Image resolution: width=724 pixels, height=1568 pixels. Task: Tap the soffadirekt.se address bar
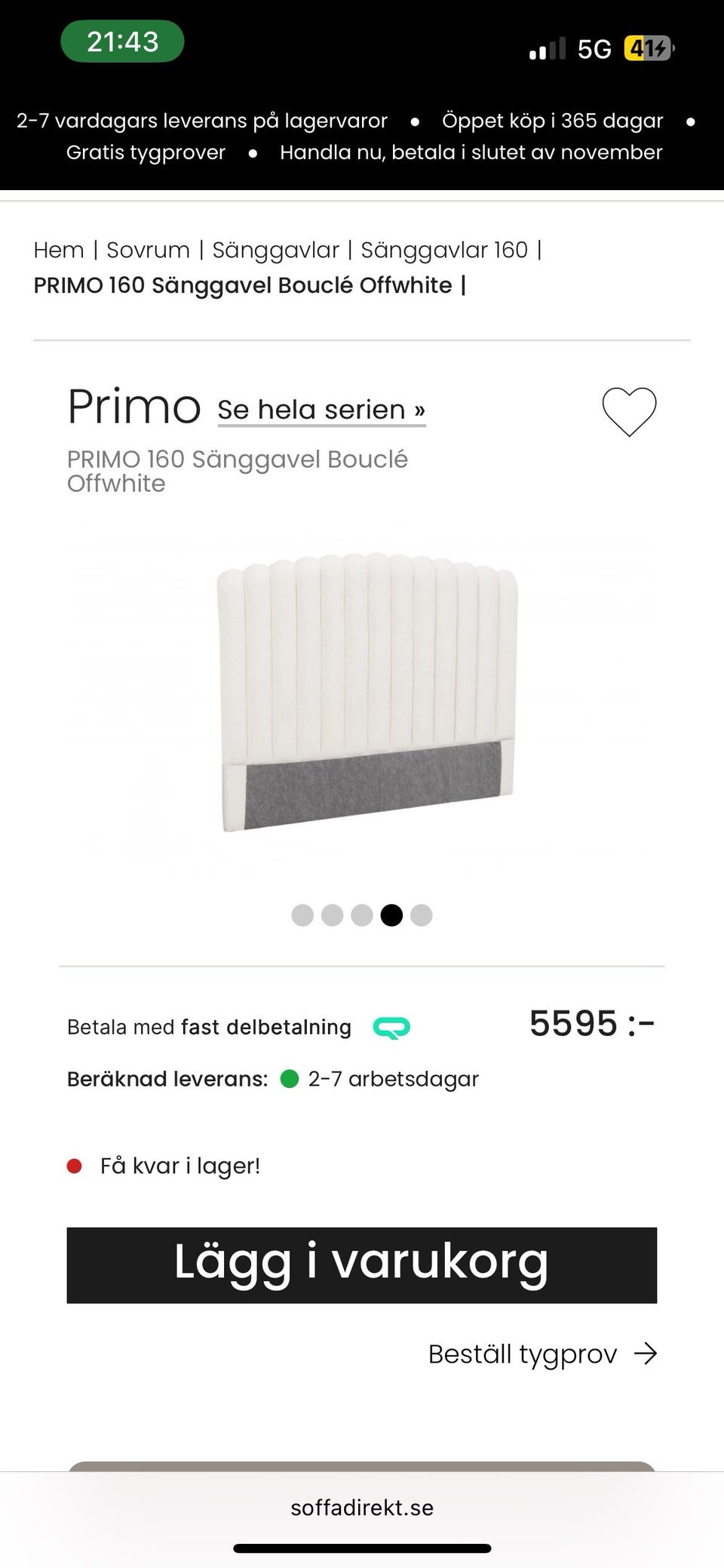pos(362,1508)
